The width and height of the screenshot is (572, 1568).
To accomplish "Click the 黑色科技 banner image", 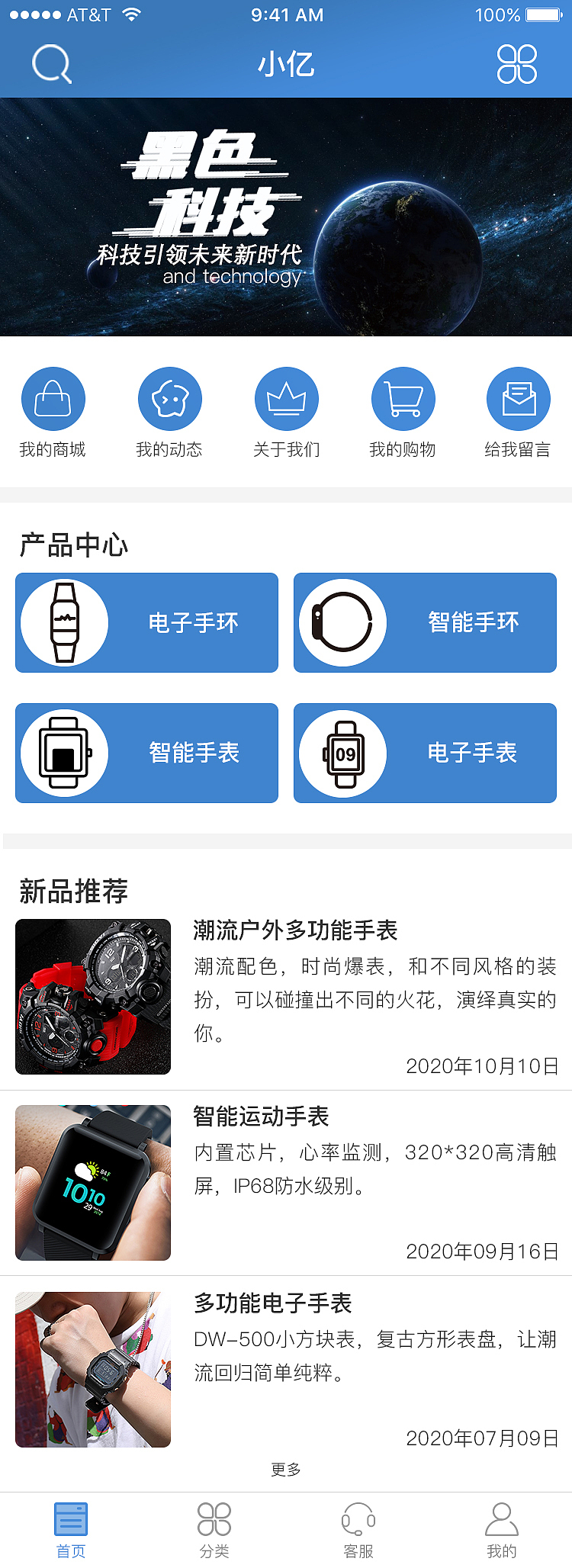I will [x=286, y=217].
